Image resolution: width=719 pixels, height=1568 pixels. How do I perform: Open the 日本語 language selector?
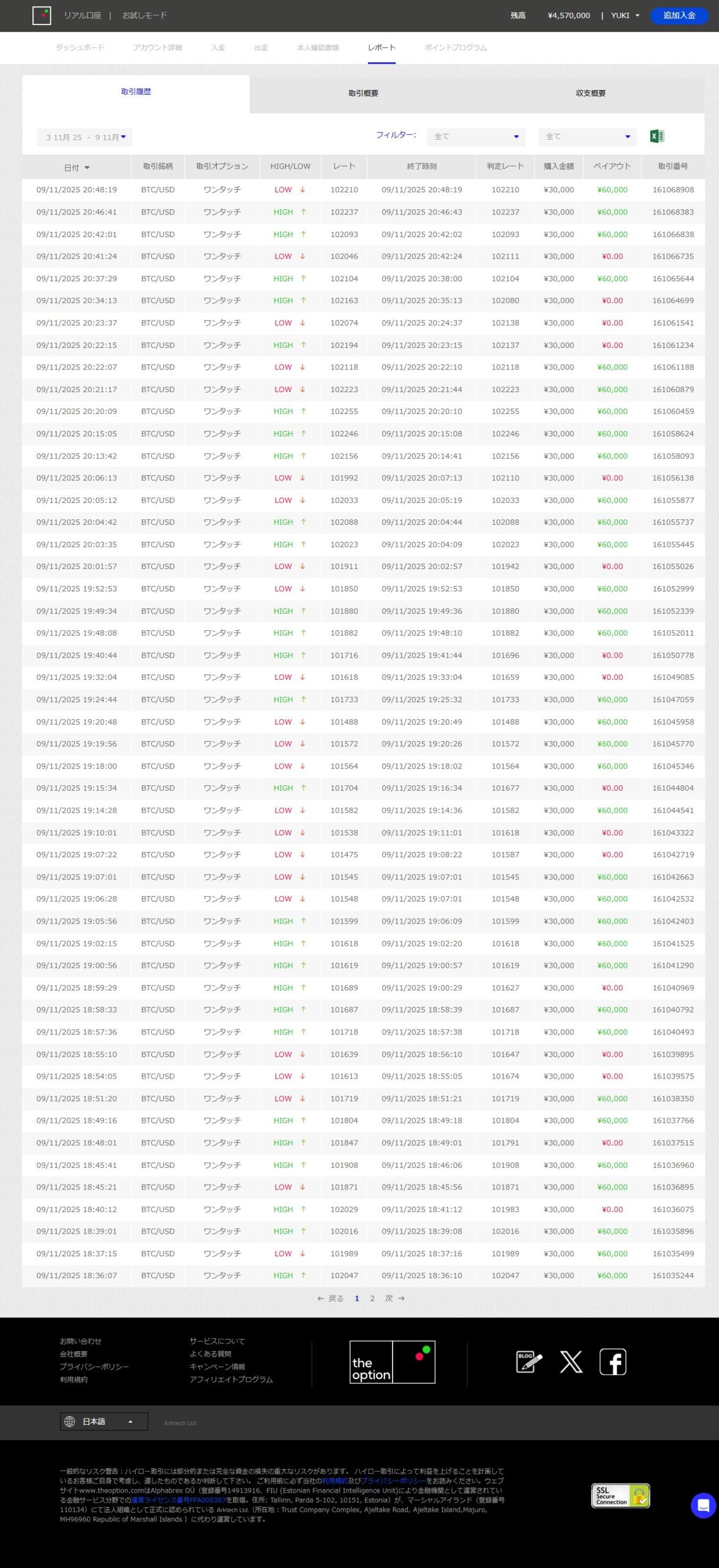(x=104, y=1421)
